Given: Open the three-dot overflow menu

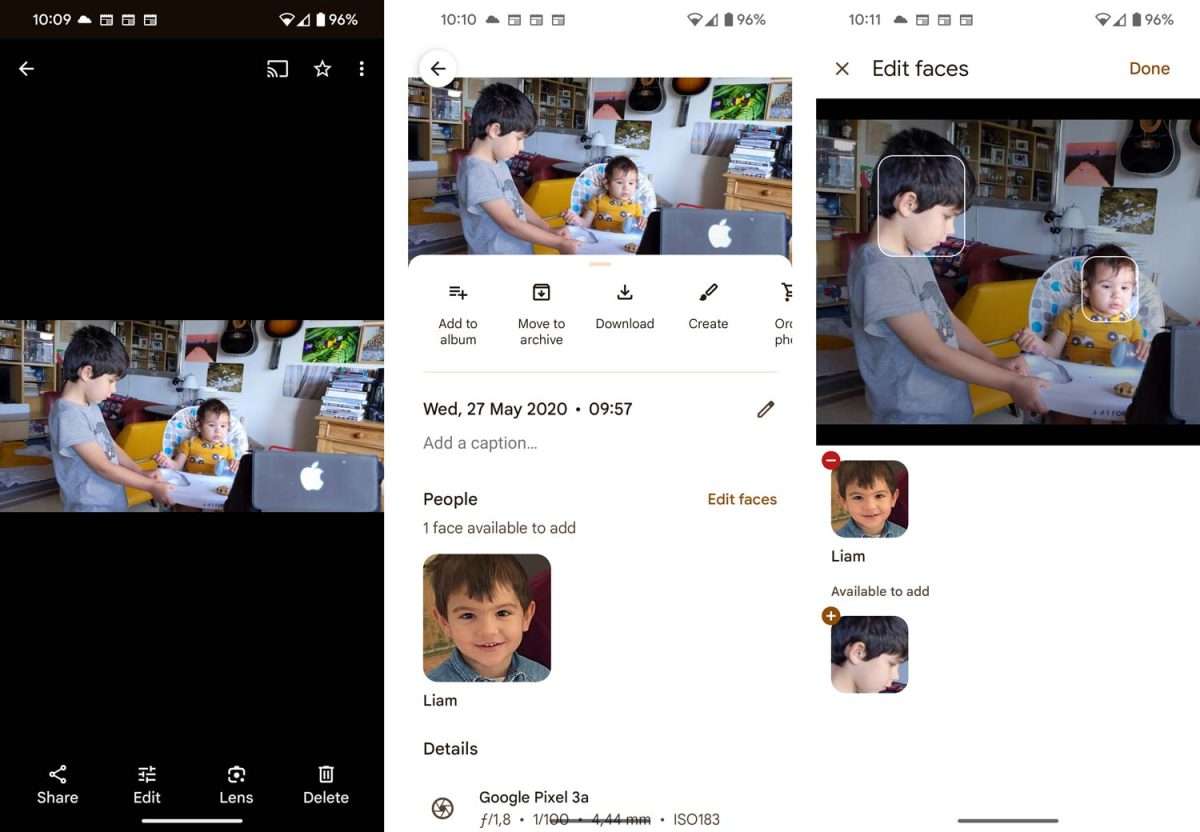Looking at the screenshot, I should [x=361, y=69].
